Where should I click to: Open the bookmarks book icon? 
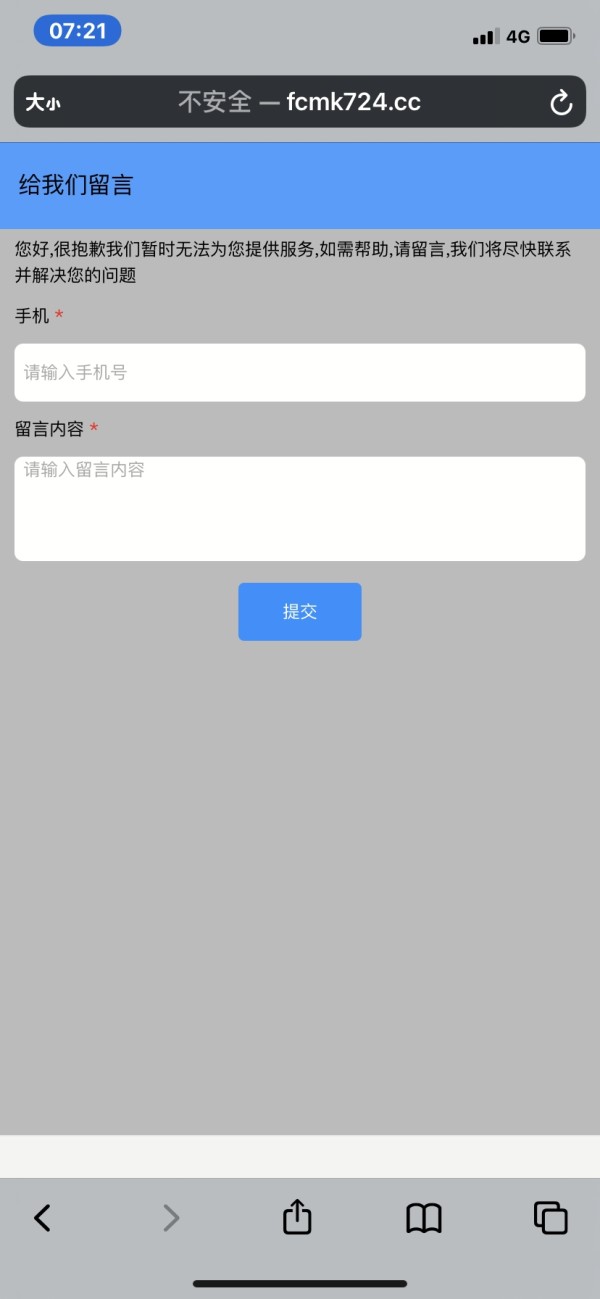pyautogui.click(x=424, y=1218)
